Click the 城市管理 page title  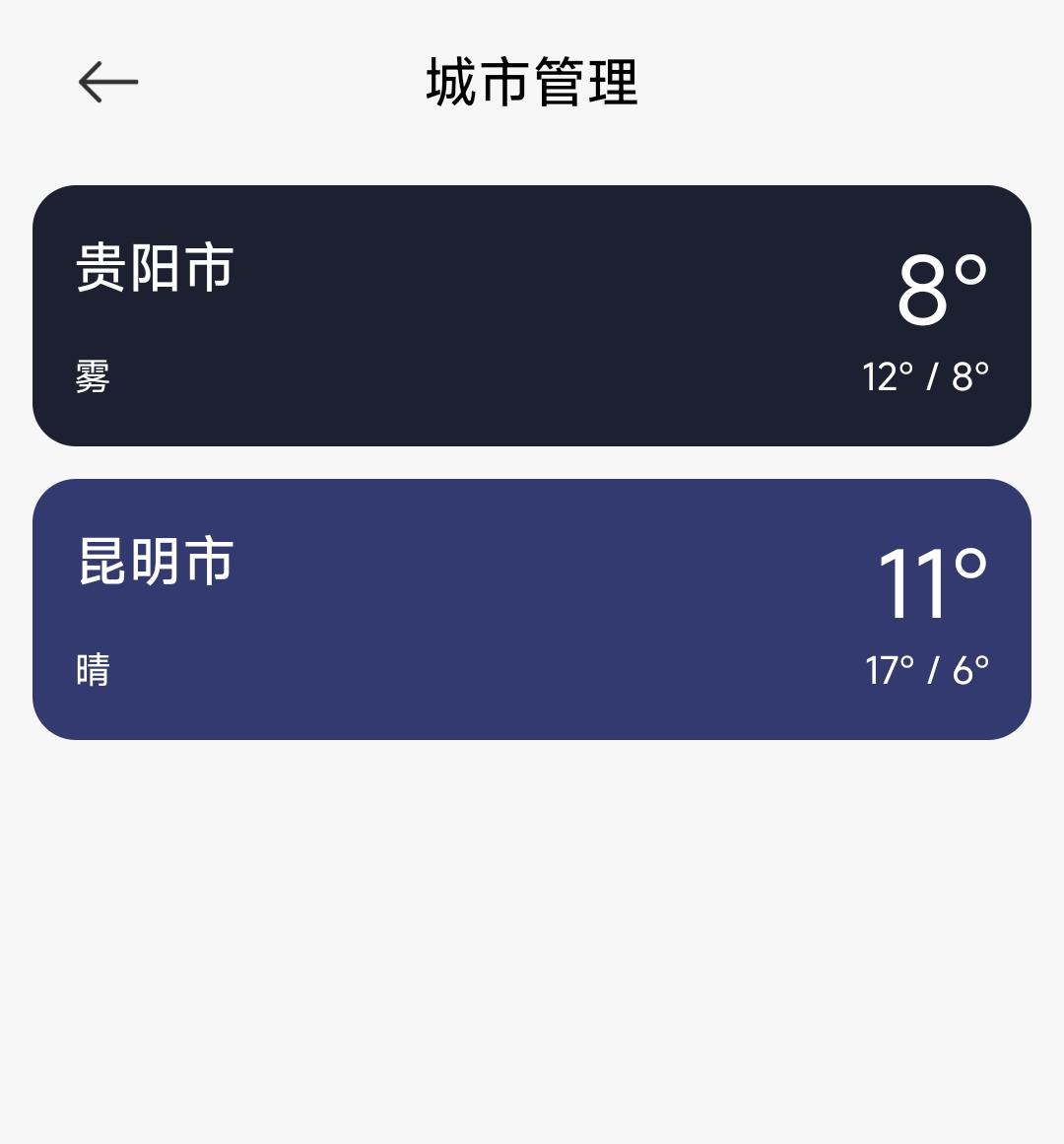532,82
